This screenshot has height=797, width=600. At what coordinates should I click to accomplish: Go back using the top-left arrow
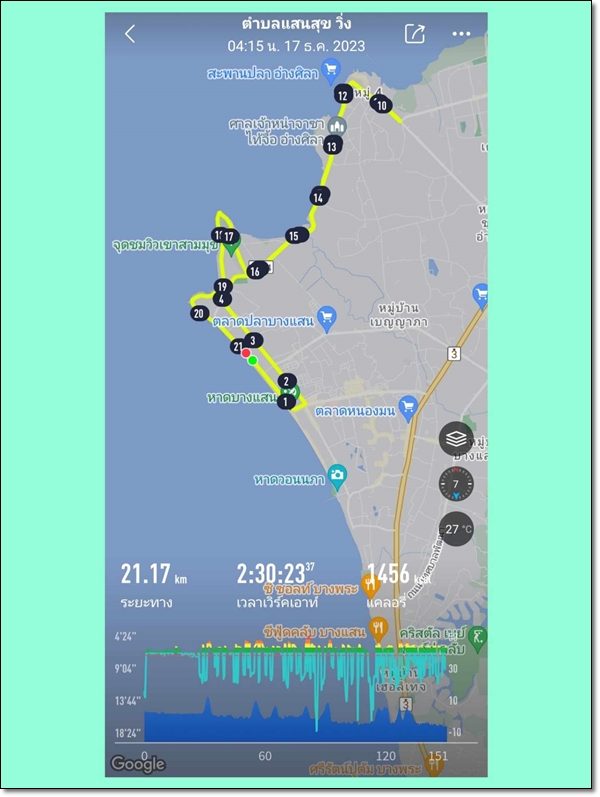click(x=130, y=33)
